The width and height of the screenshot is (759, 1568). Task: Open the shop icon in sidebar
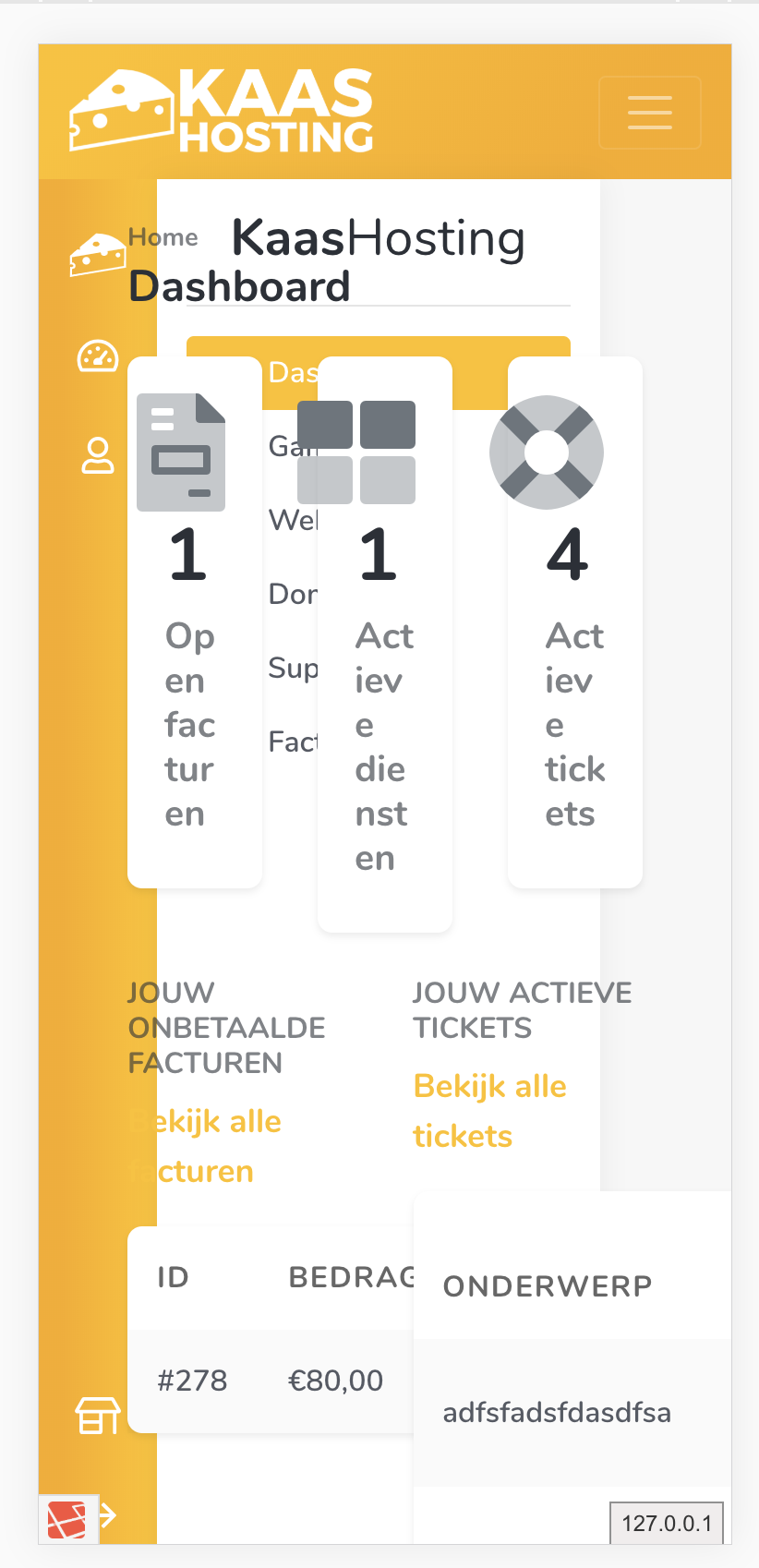point(97,1415)
